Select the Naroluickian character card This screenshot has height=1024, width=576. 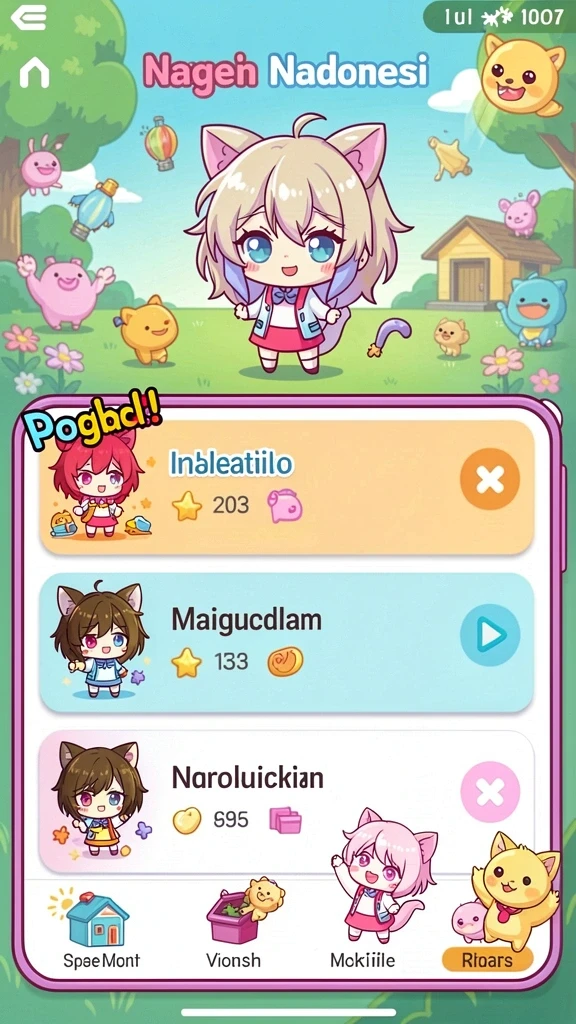tap(287, 800)
